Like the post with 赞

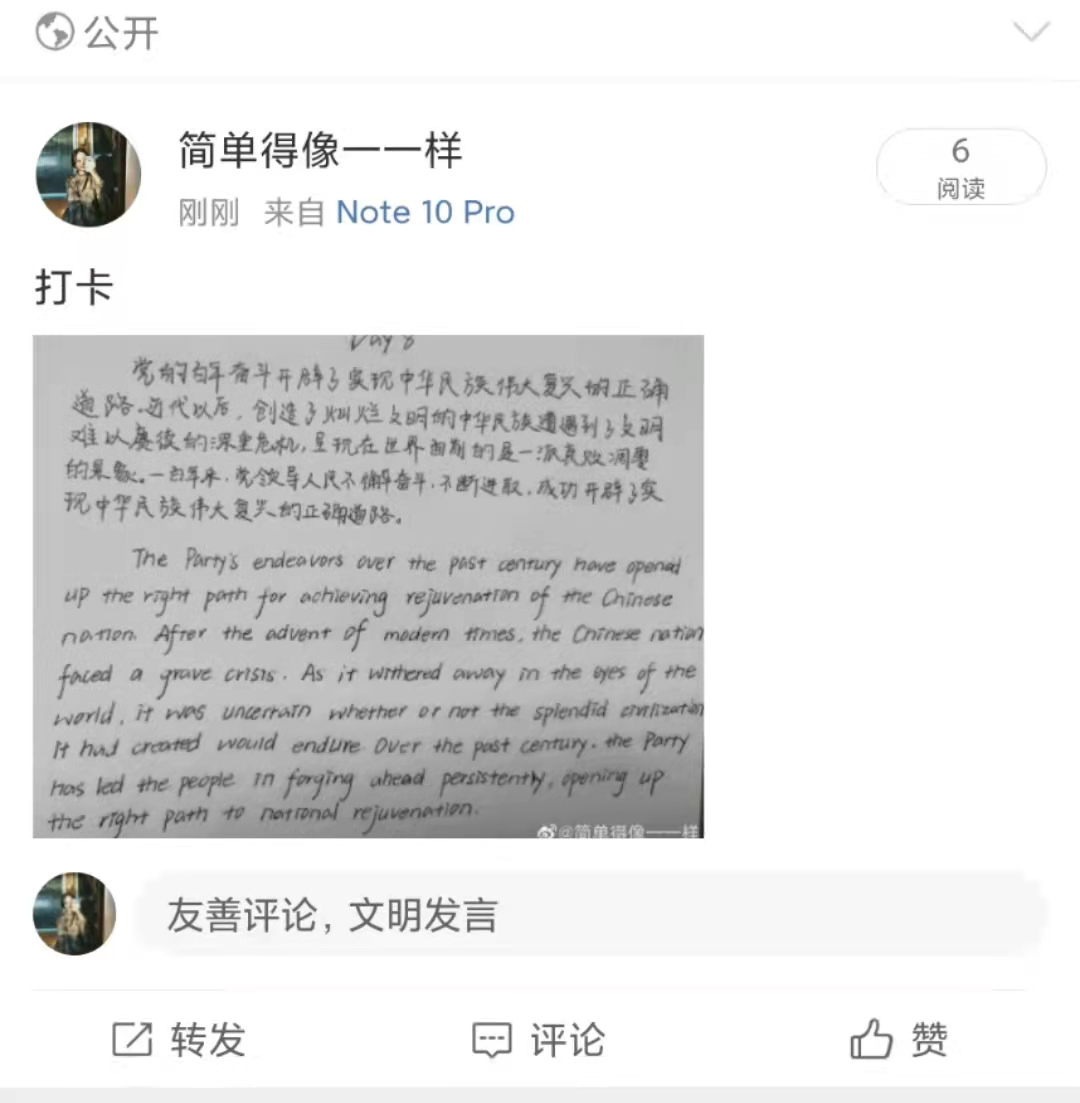click(899, 1040)
